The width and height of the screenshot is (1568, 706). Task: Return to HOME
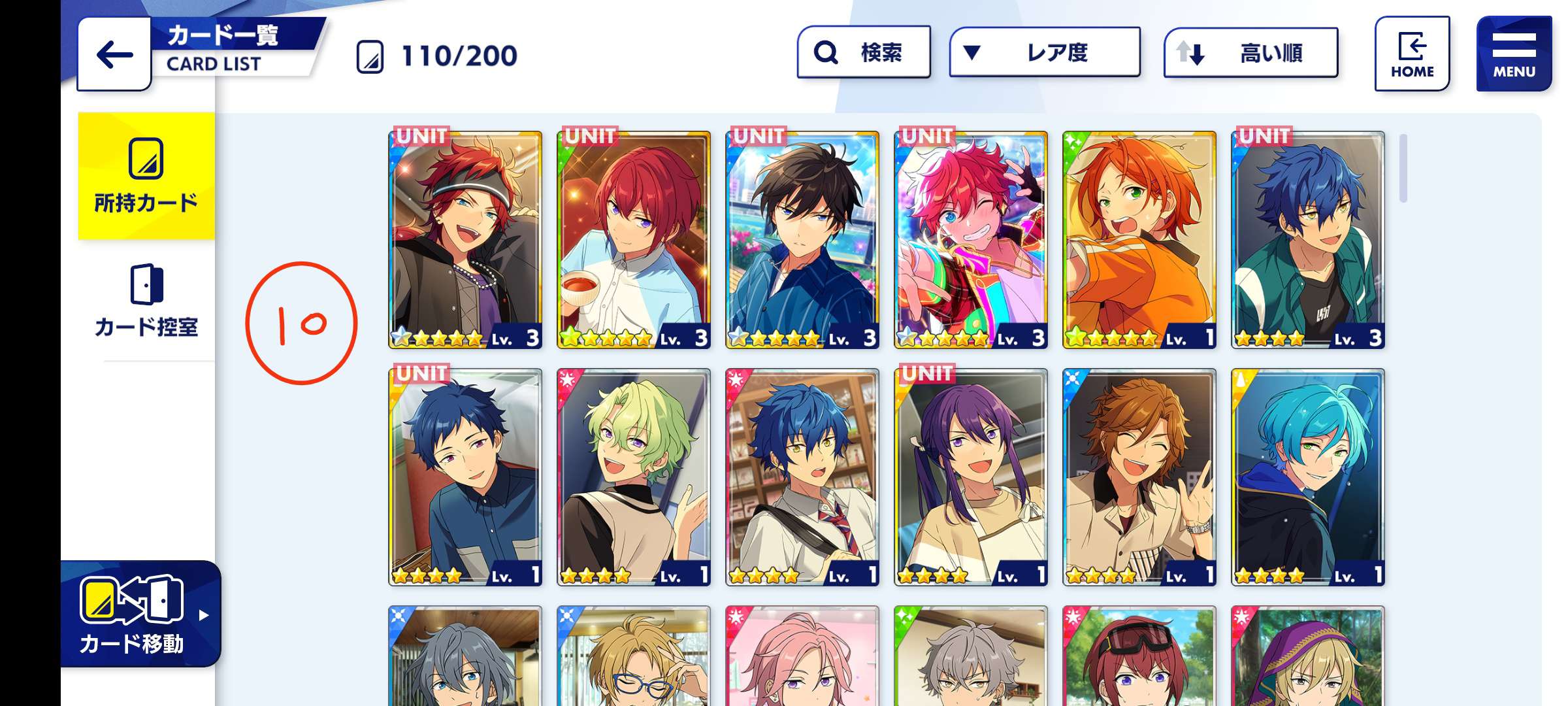click(1412, 54)
